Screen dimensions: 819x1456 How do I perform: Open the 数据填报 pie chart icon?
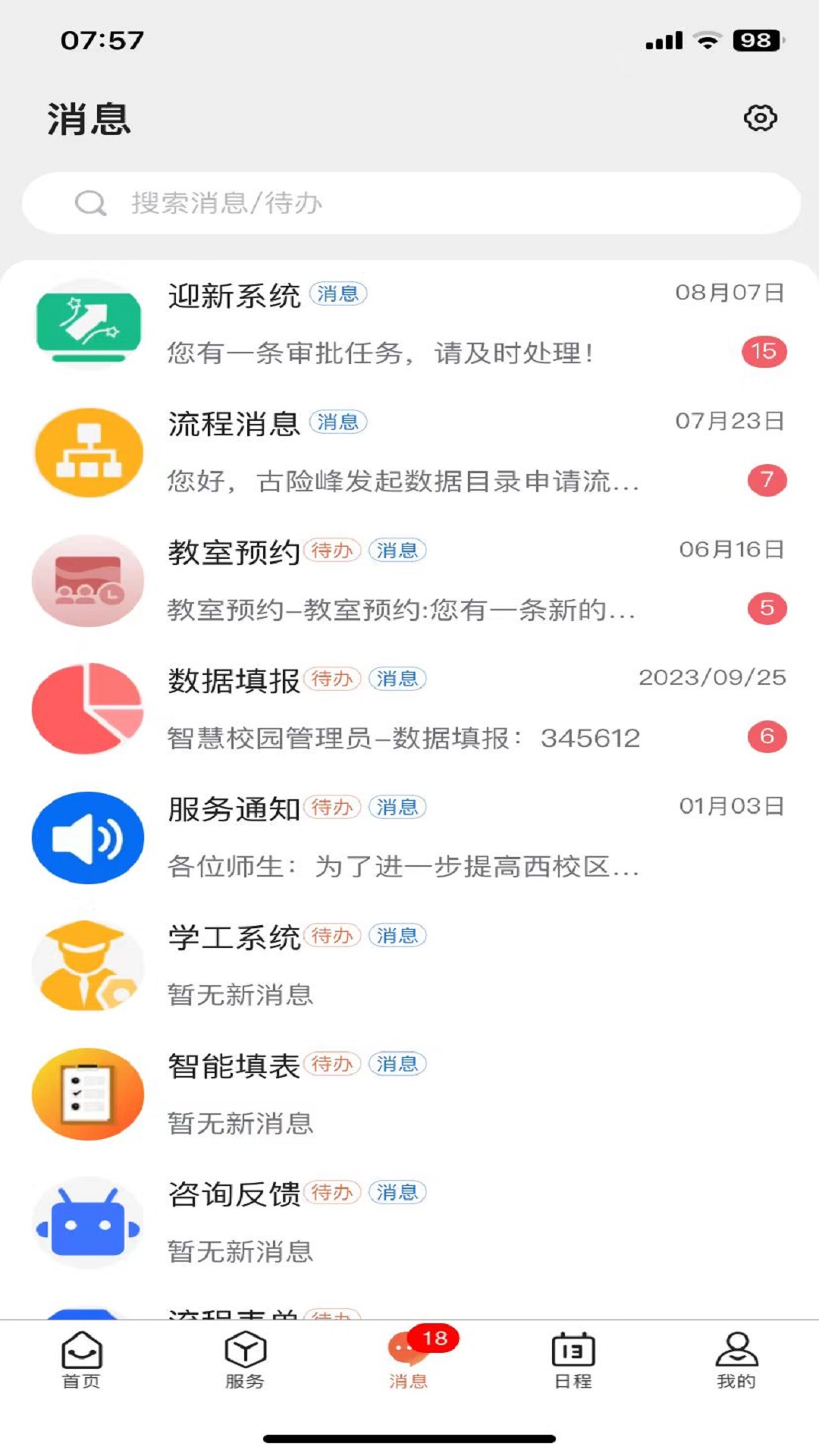click(87, 708)
